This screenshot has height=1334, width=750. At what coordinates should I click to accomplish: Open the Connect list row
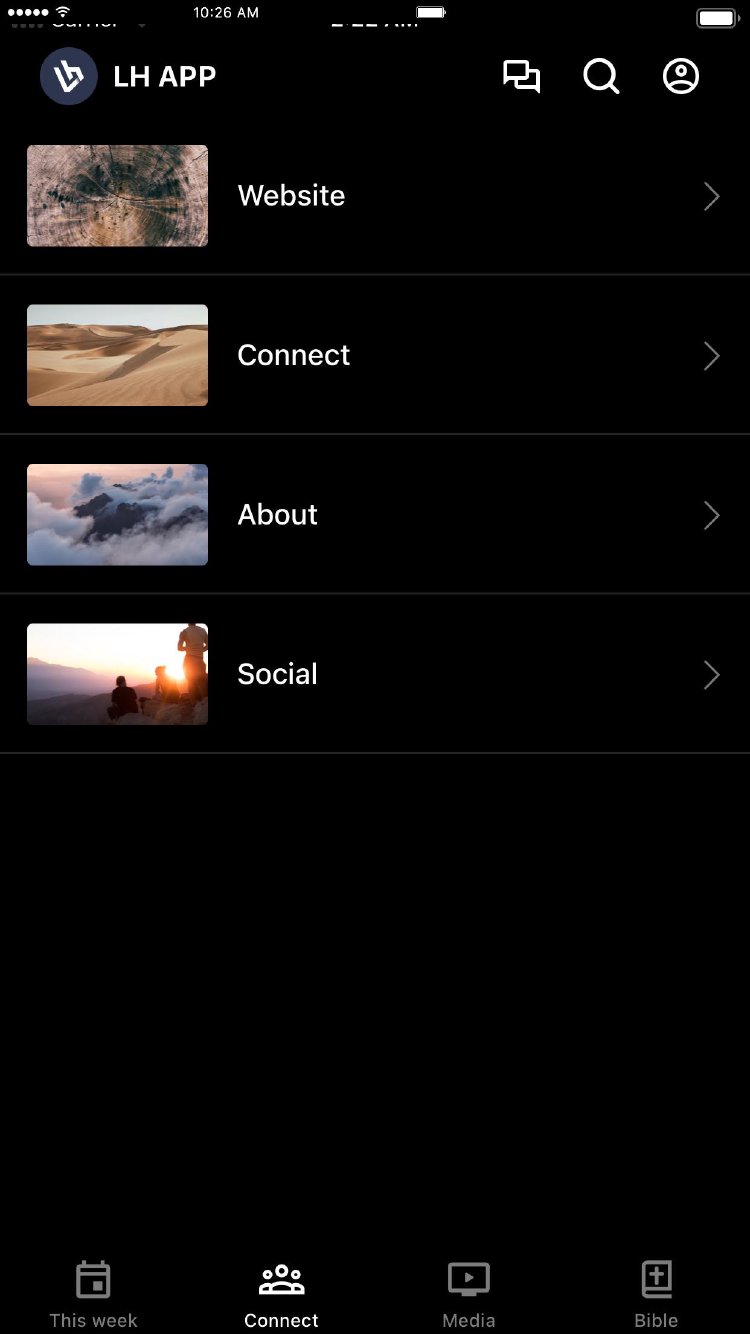pyautogui.click(x=374, y=356)
